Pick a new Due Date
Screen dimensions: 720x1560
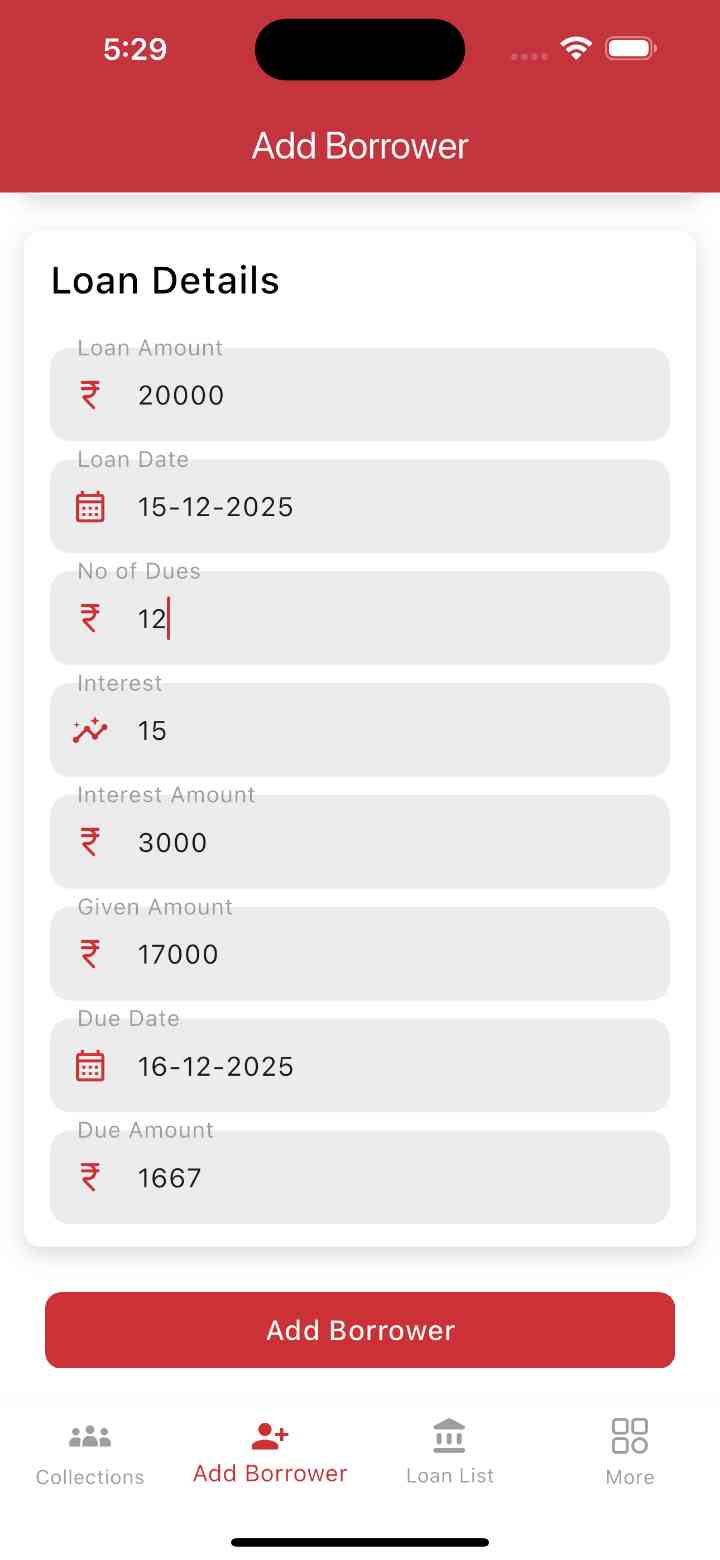360,1067
